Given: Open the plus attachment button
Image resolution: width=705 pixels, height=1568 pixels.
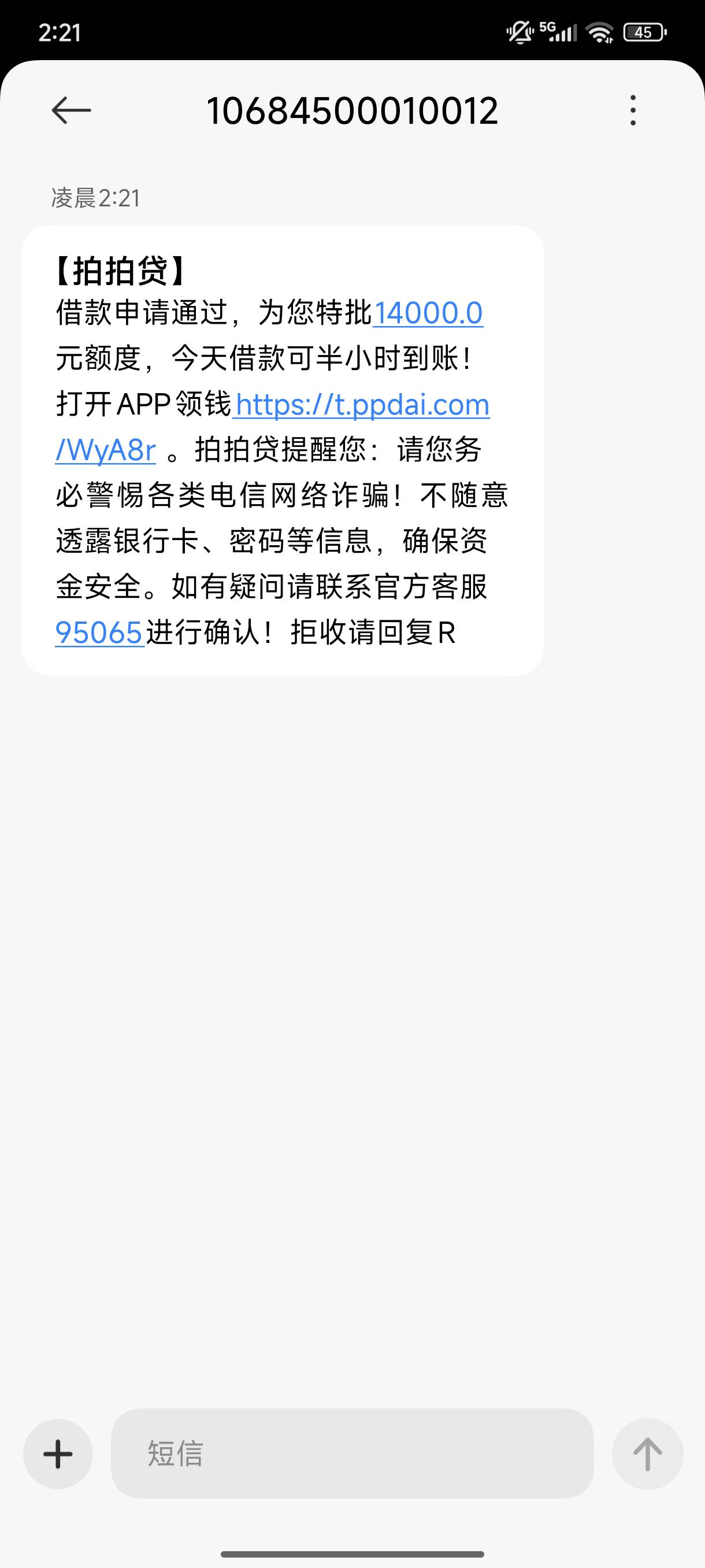Looking at the screenshot, I should coord(58,1454).
